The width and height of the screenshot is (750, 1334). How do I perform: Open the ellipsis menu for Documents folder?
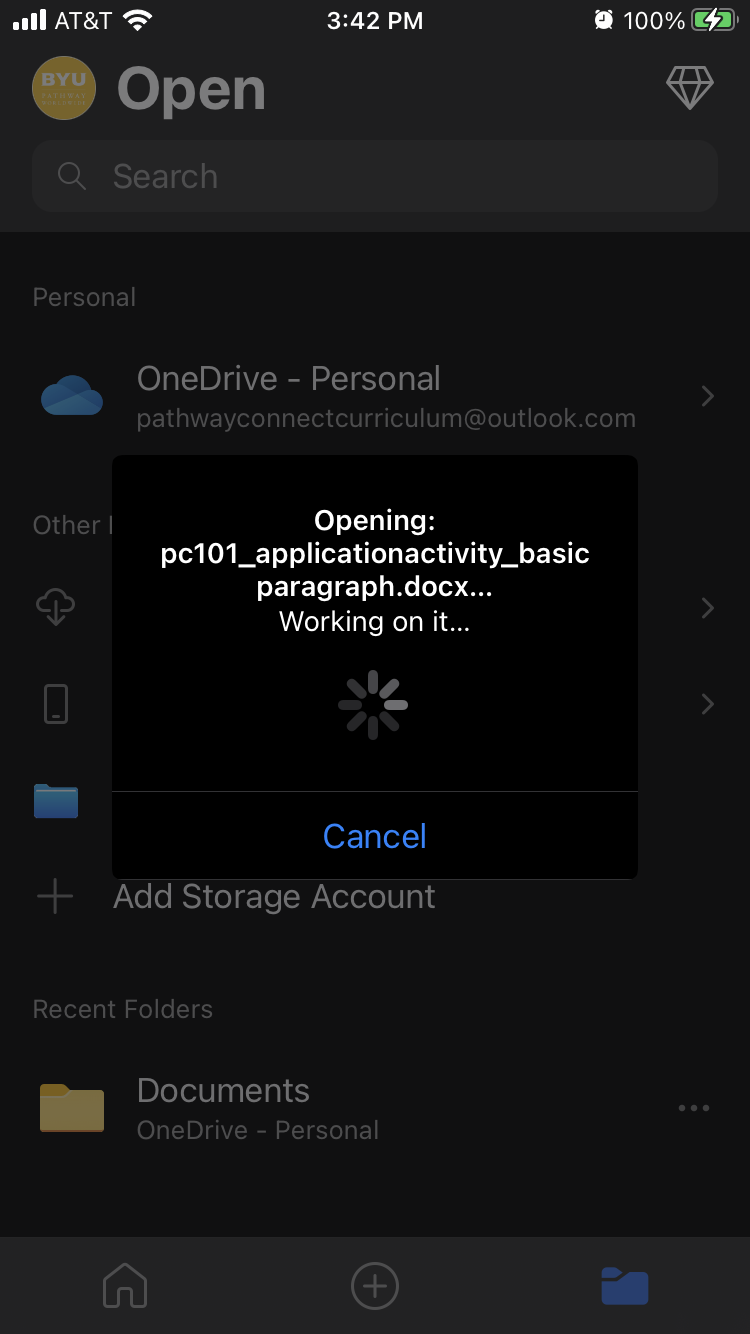click(x=694, y=1108)
